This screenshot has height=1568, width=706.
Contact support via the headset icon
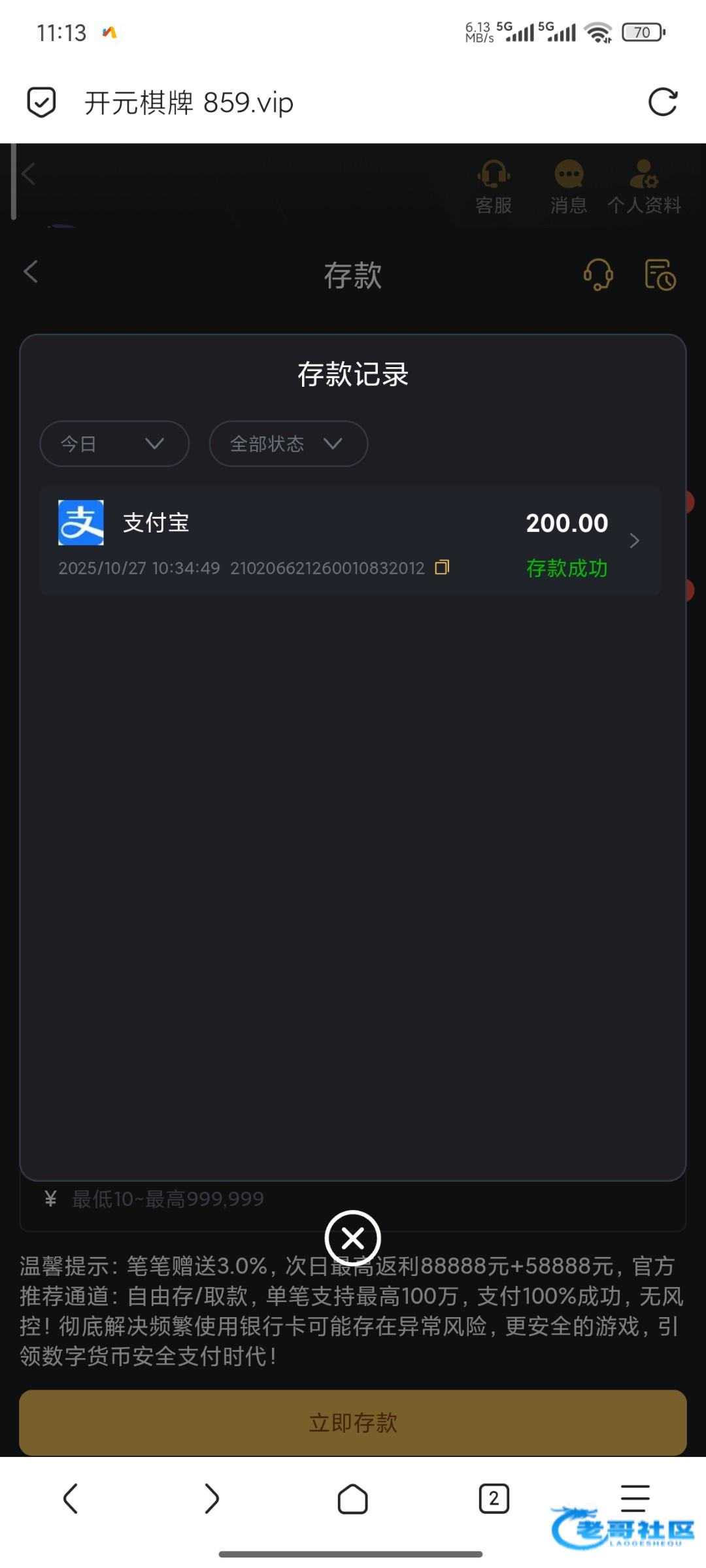597,274
